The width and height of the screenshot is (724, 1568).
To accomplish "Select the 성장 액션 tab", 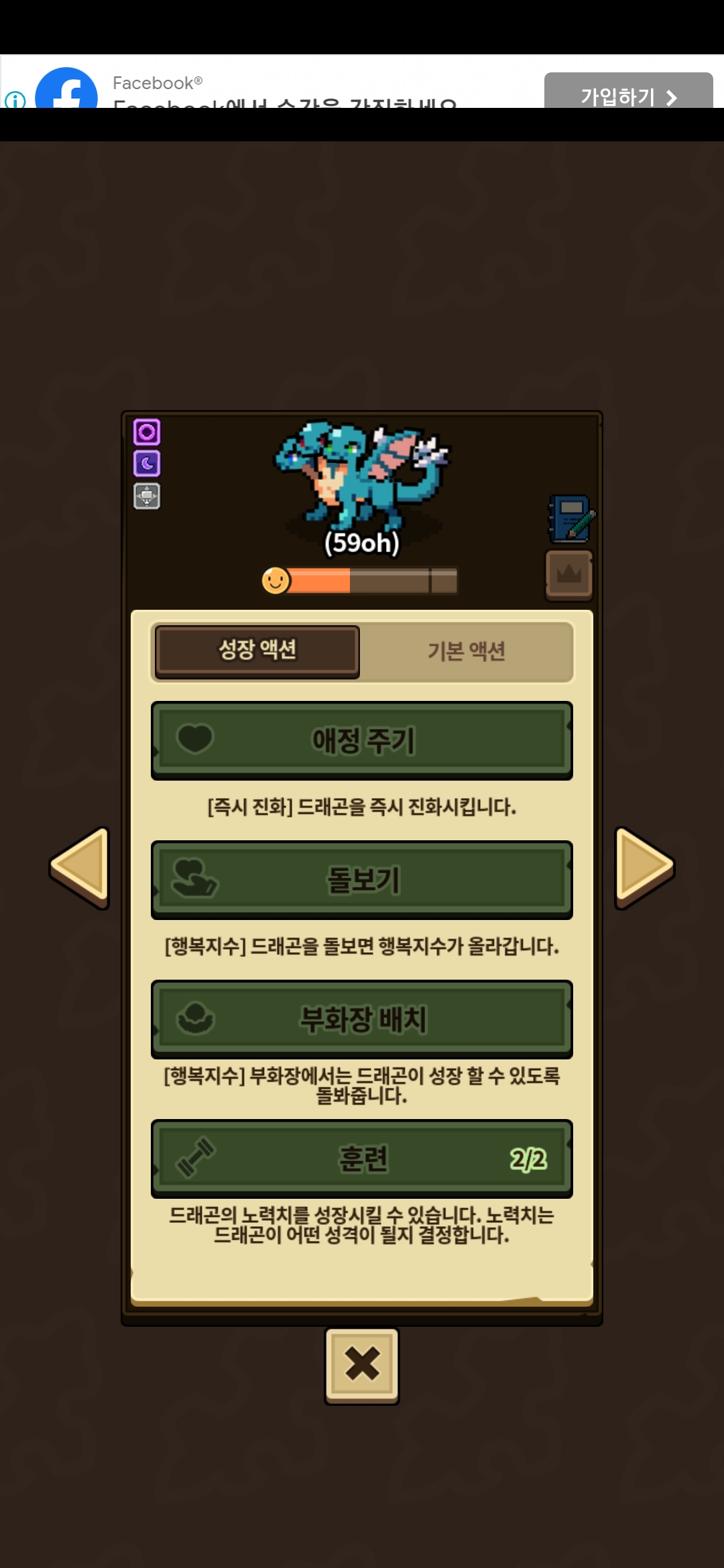I will tap(257, 651).
